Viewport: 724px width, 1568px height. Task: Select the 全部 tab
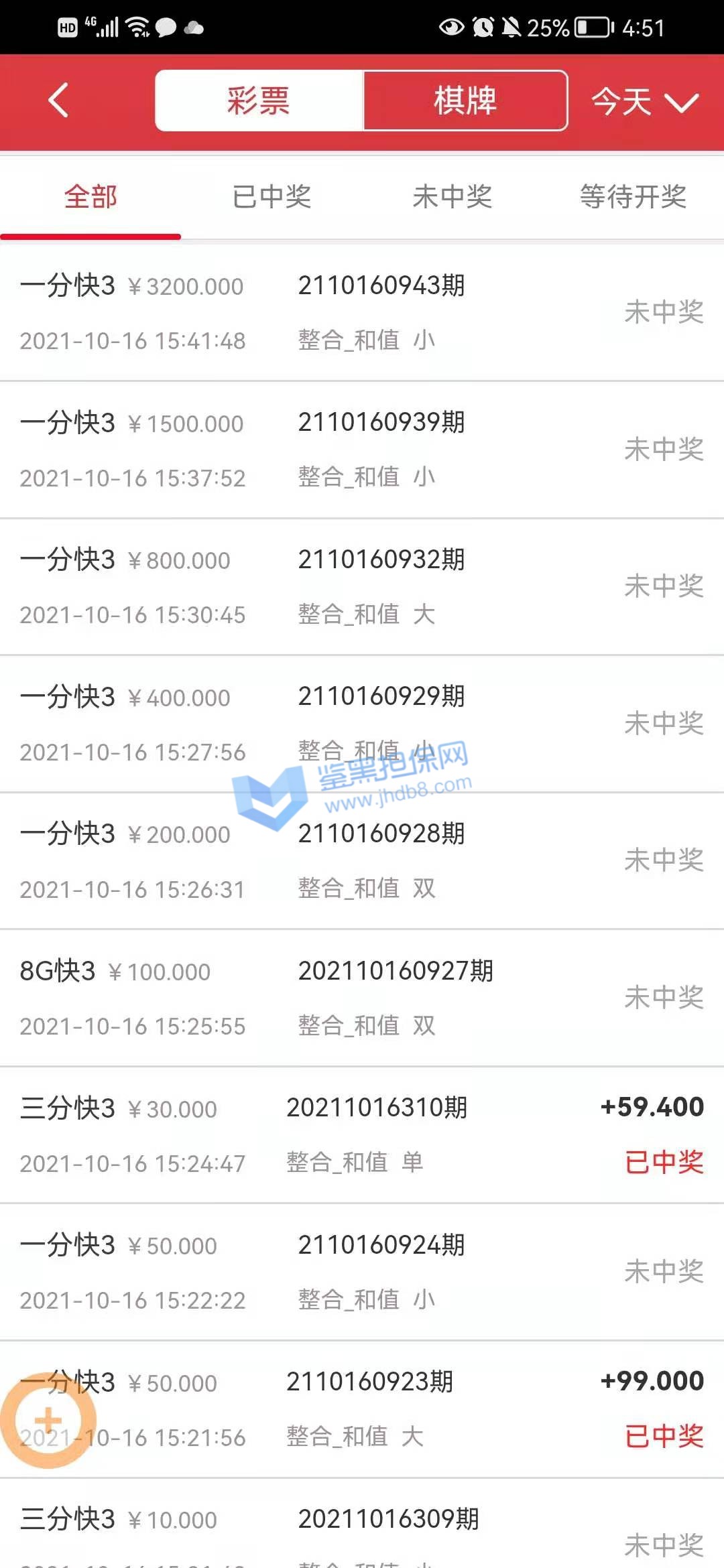click(90, 197)
